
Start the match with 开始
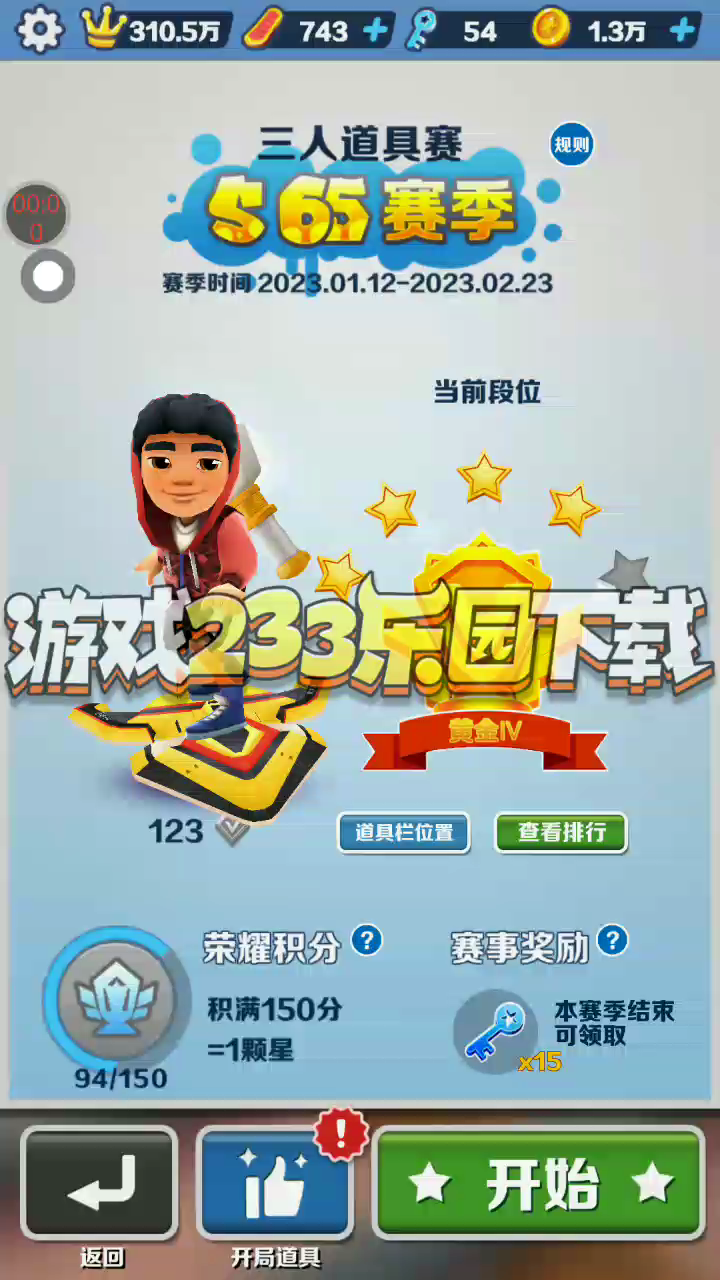click(x=540, y=1183)
